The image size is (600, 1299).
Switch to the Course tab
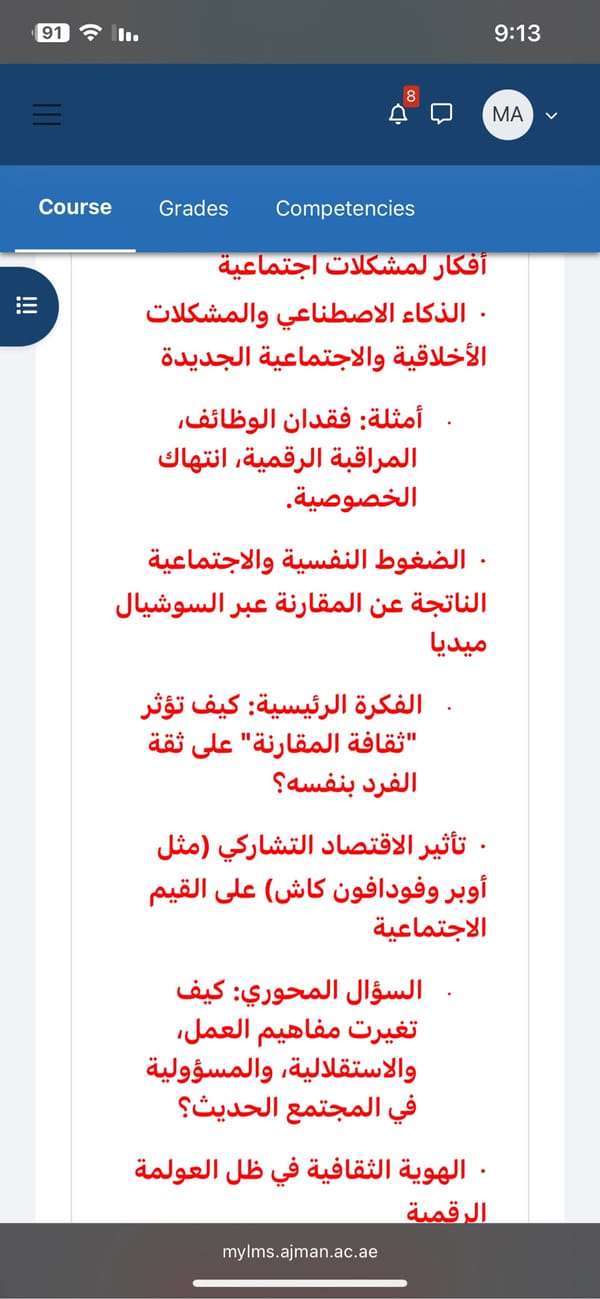pos(75,208)
